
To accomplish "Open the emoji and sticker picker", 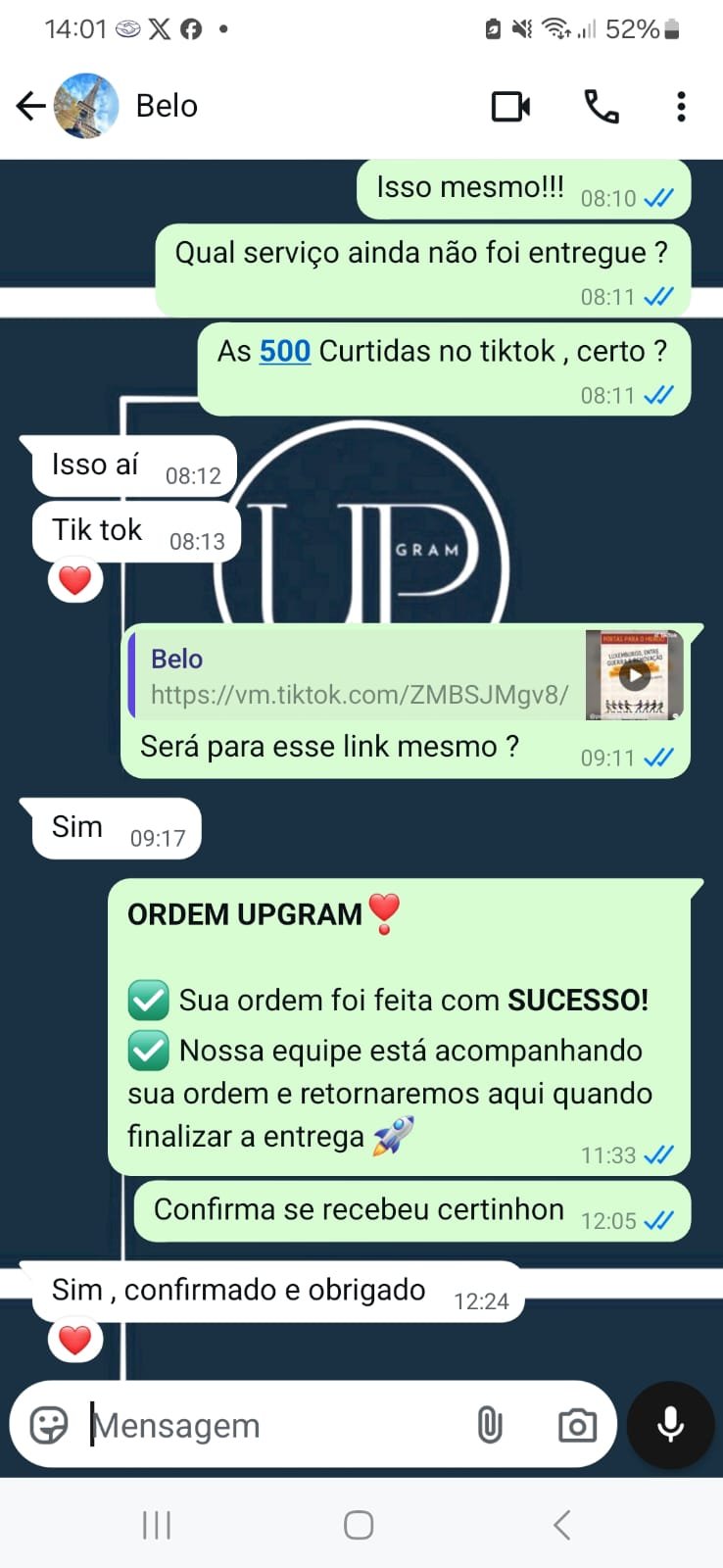I will click(49, 1425).
